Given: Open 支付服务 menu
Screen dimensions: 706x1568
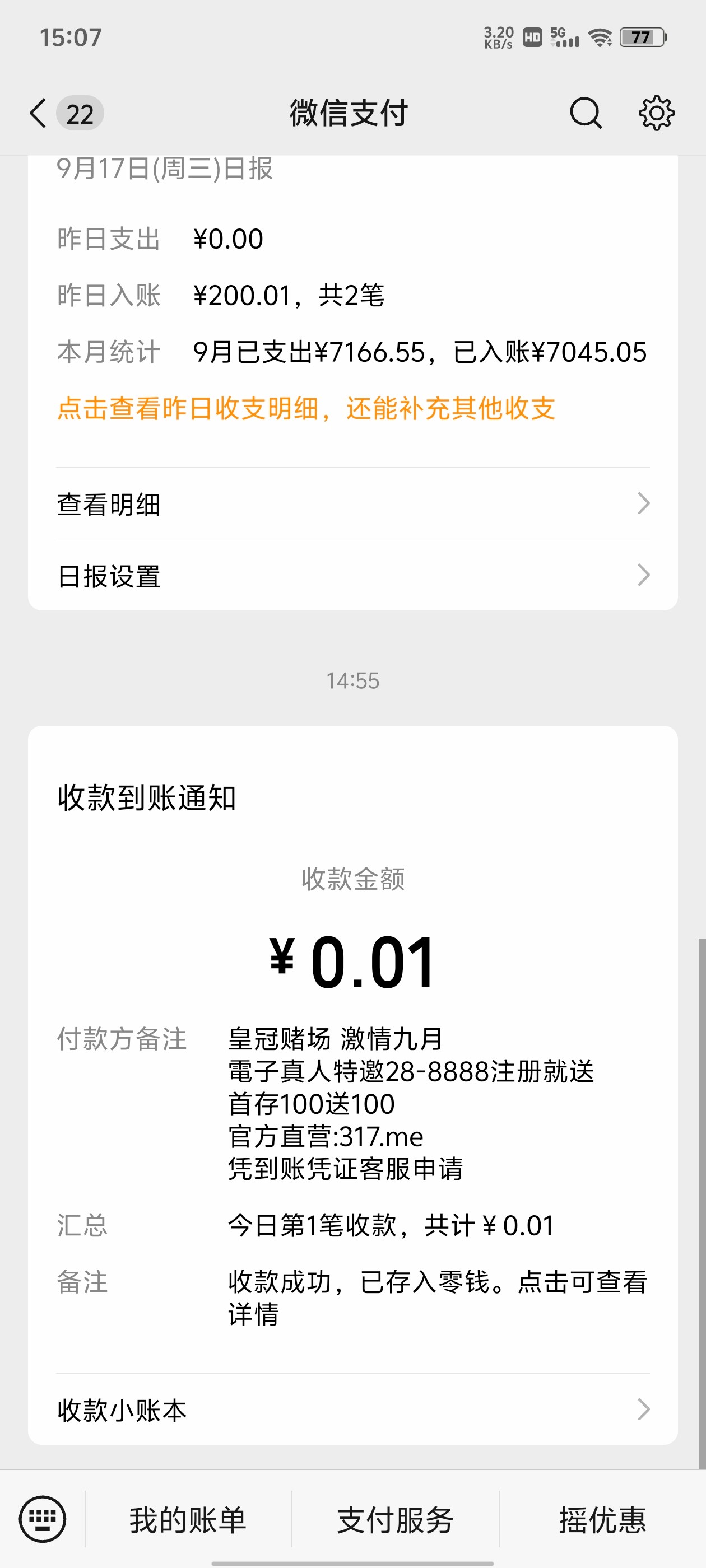Looking at the screenshot, I should (x=396, y=1520).
